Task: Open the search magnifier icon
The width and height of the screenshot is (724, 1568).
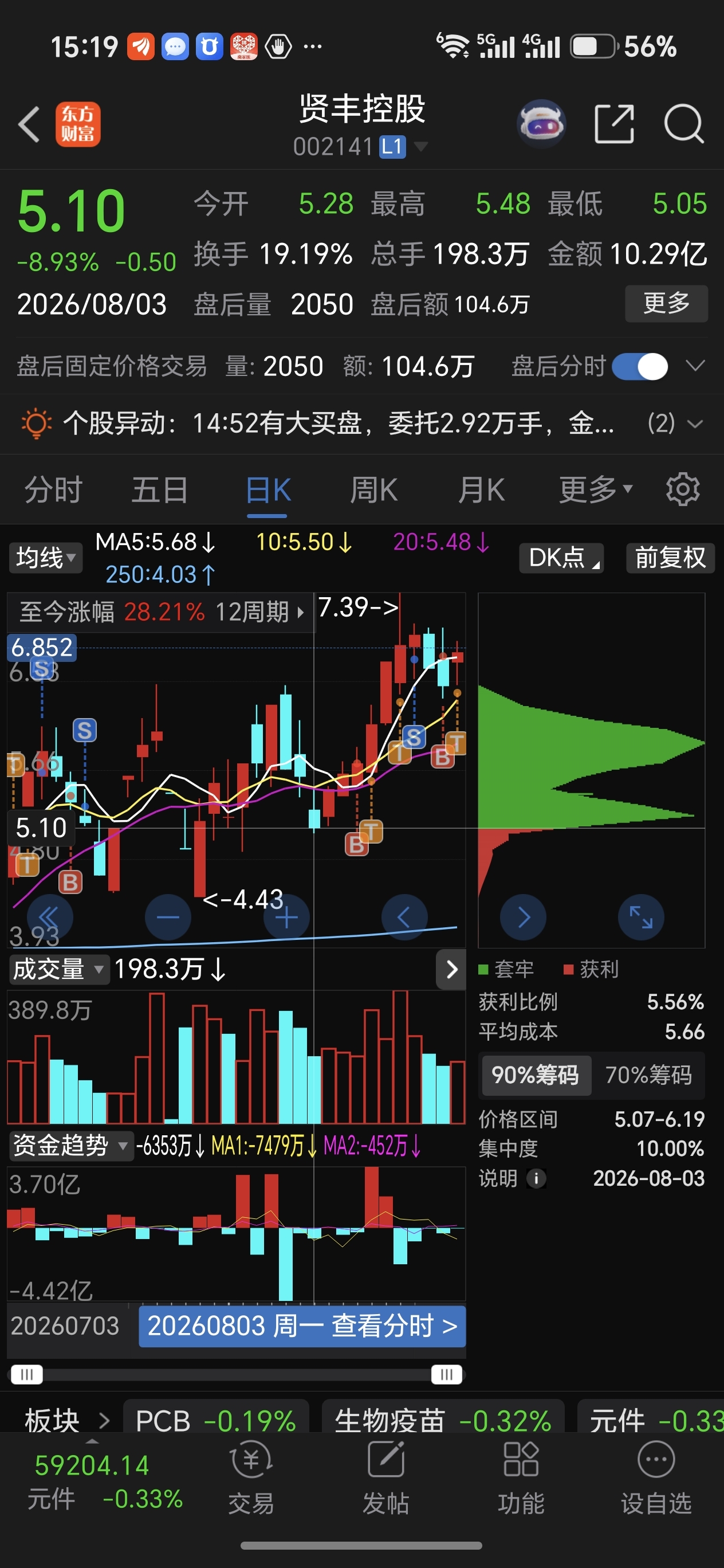Action: click(683, 124)
